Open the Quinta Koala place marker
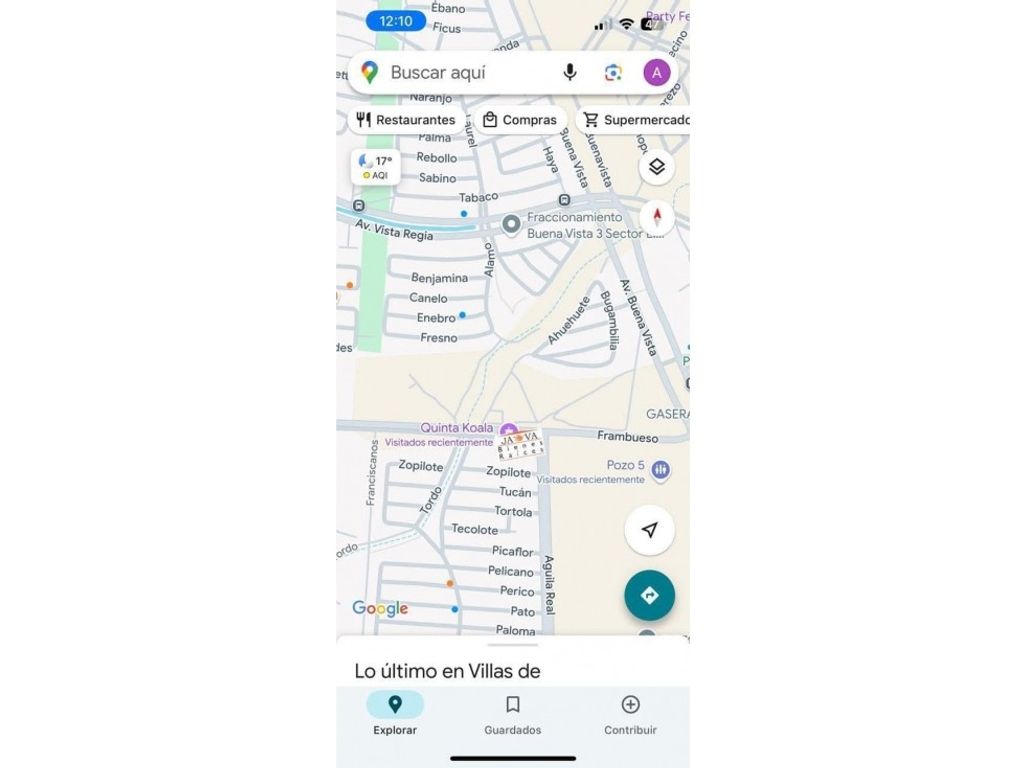The height and width of the screenshot is (768, 1024). [507, 429]
